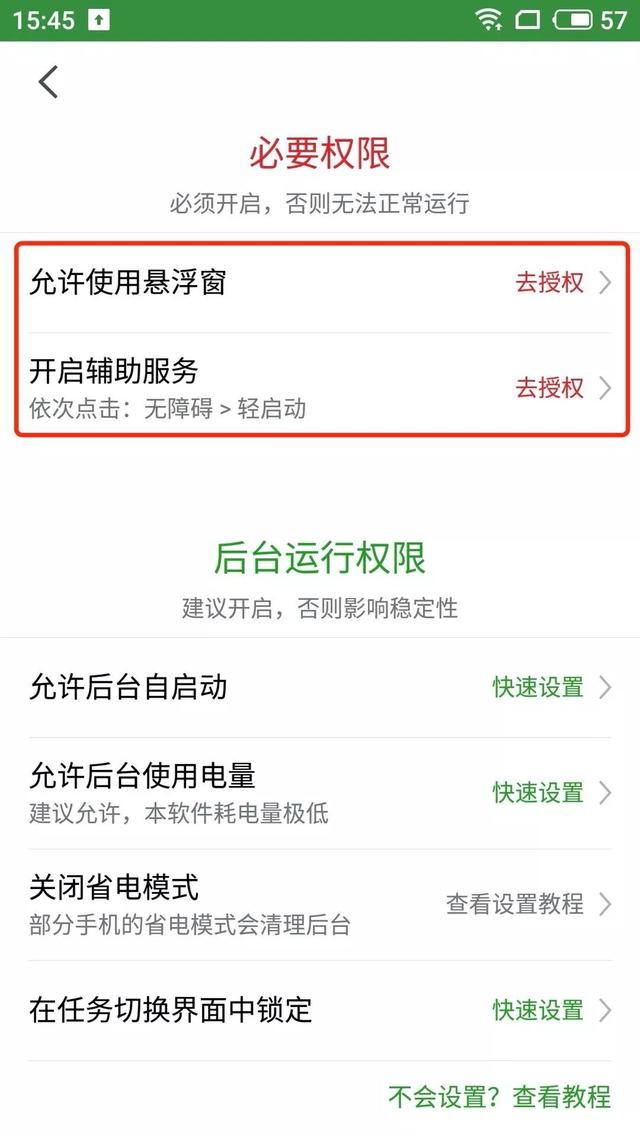Go back using the top-left arrow
Screen dimensions: 640x1138
click(49, 82)
